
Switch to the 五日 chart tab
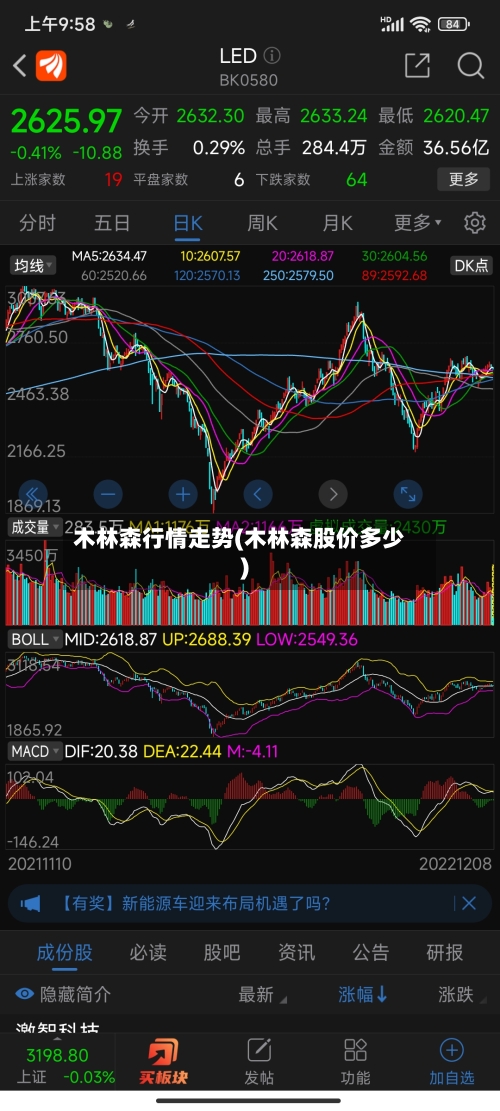[x=112, y=223]
